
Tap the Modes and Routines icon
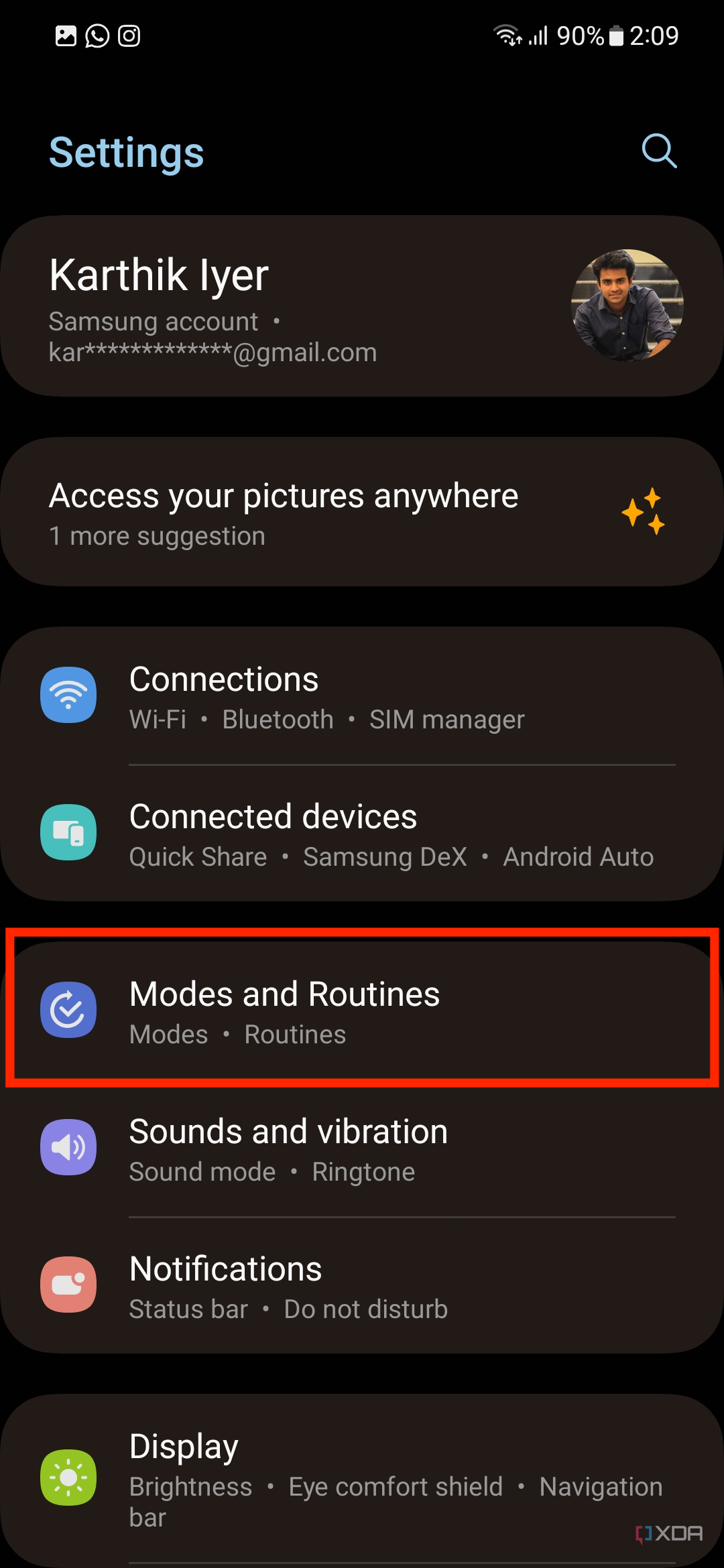68,1010
